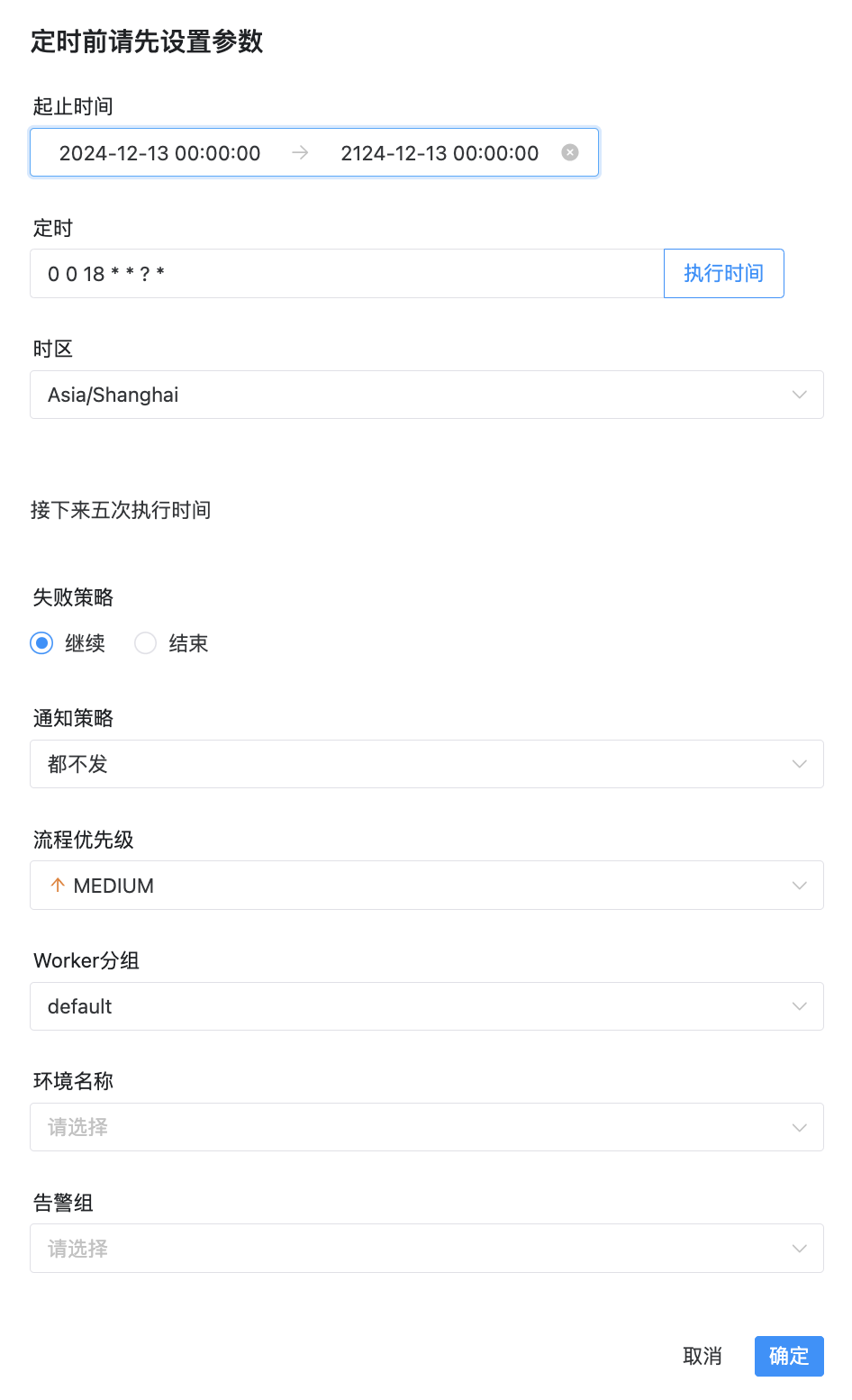This screenshot has height=1400, width=852.
Task: Click the chevron on the Worker分组 field
Action: (x=799, y=1006)
